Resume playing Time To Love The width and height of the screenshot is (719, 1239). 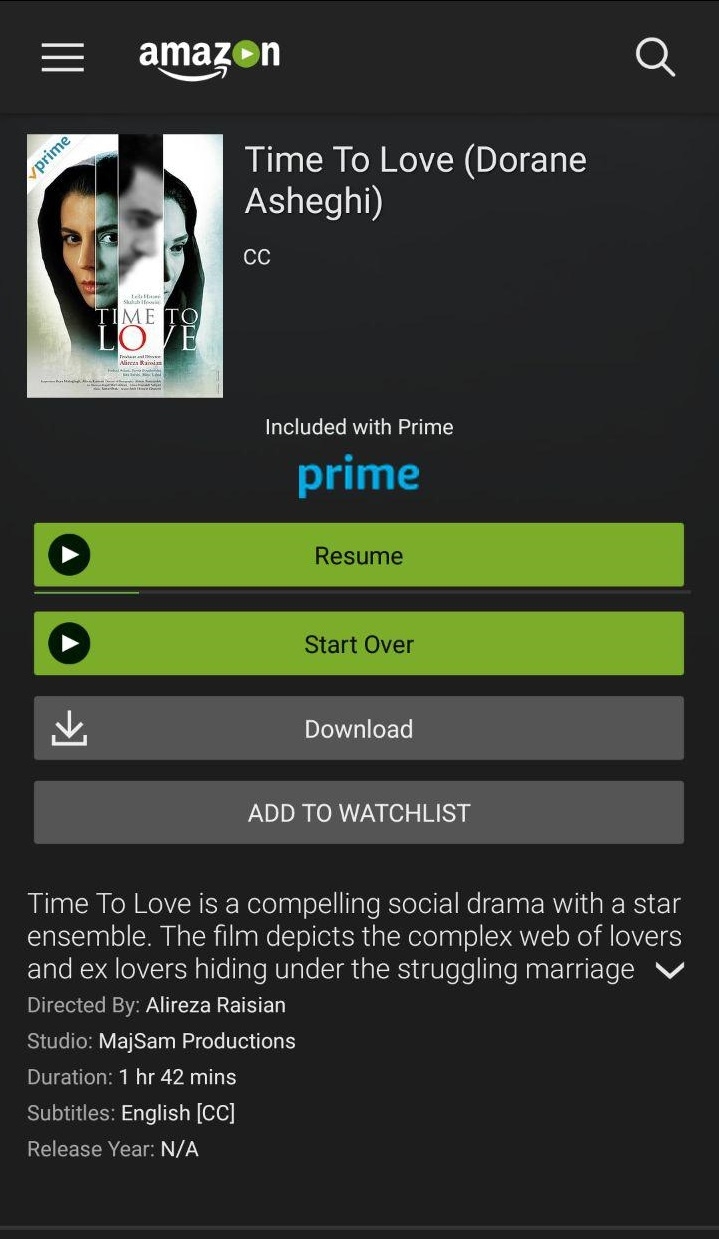pos(358,555)
